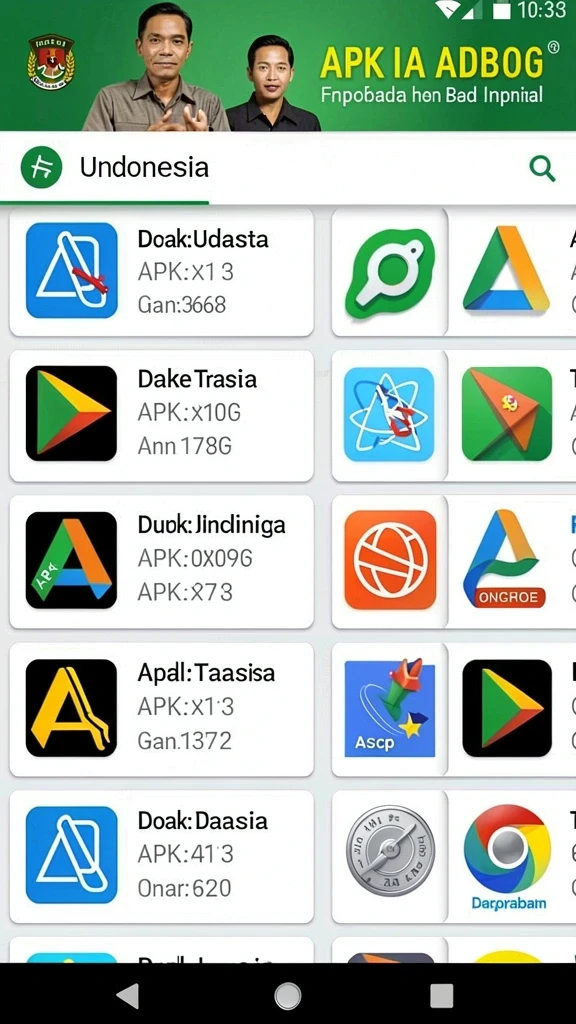Open the DakeTrasia app card
The image size is (576, 1024).
pos(161,415)
